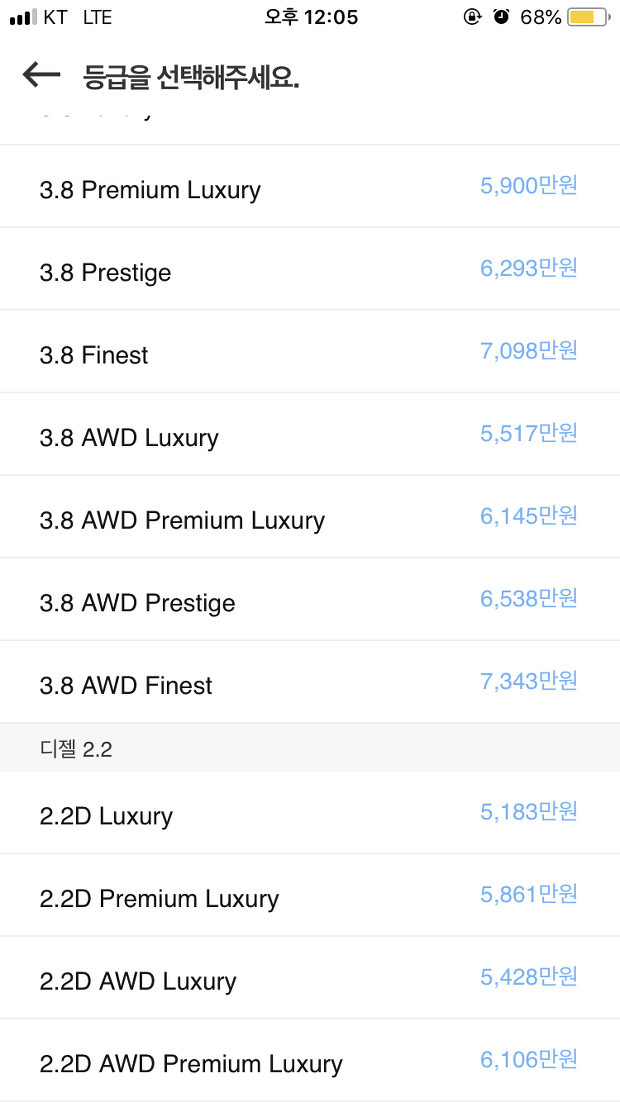Pick the 2.2D Luxury diesel grade

pos(310,812)
